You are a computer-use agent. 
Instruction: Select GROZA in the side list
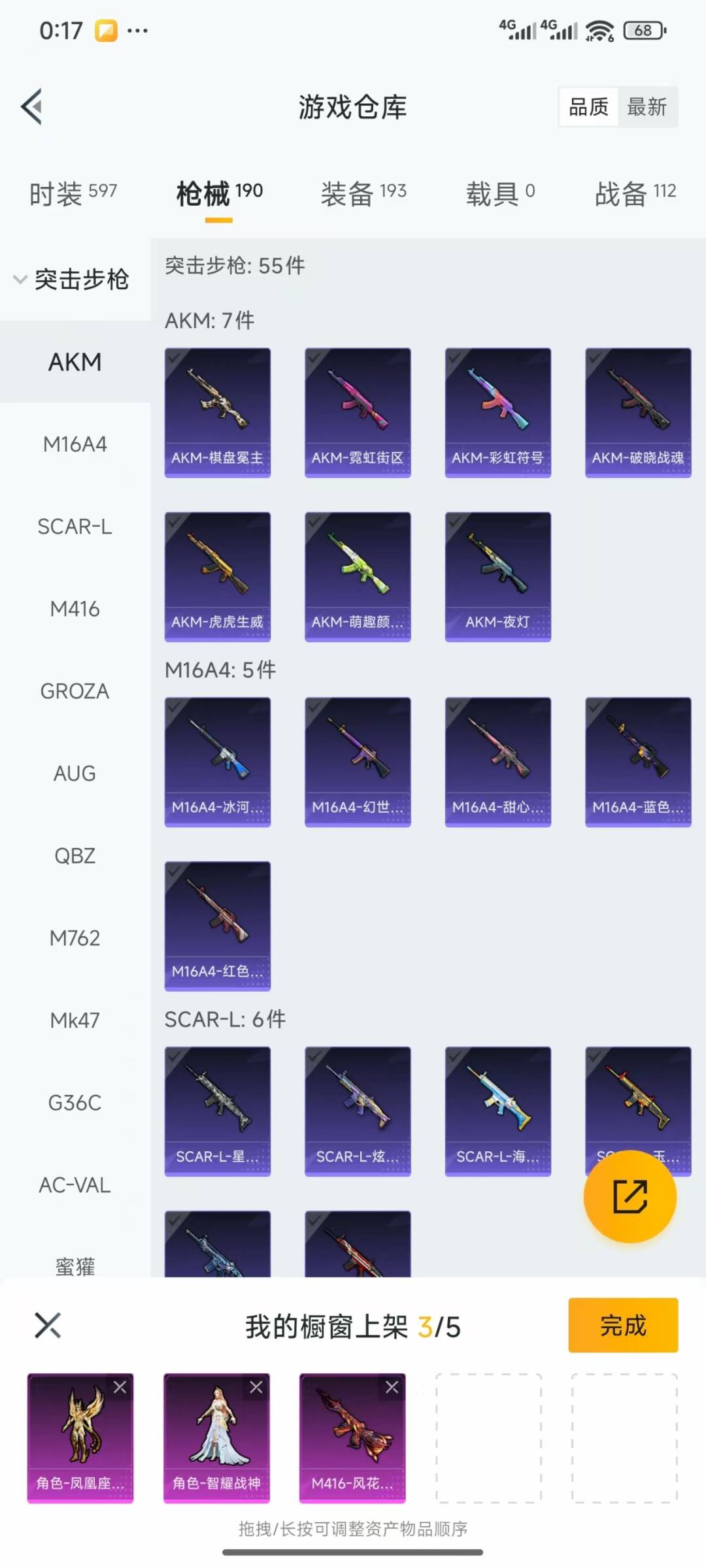75,691
